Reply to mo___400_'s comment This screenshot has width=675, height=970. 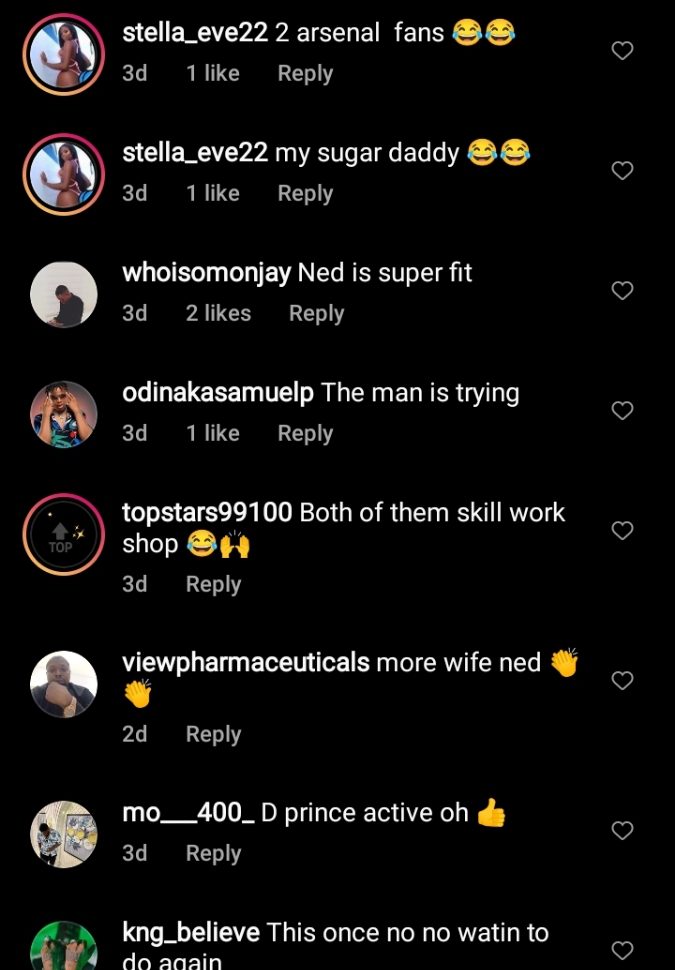click(213, 853)
